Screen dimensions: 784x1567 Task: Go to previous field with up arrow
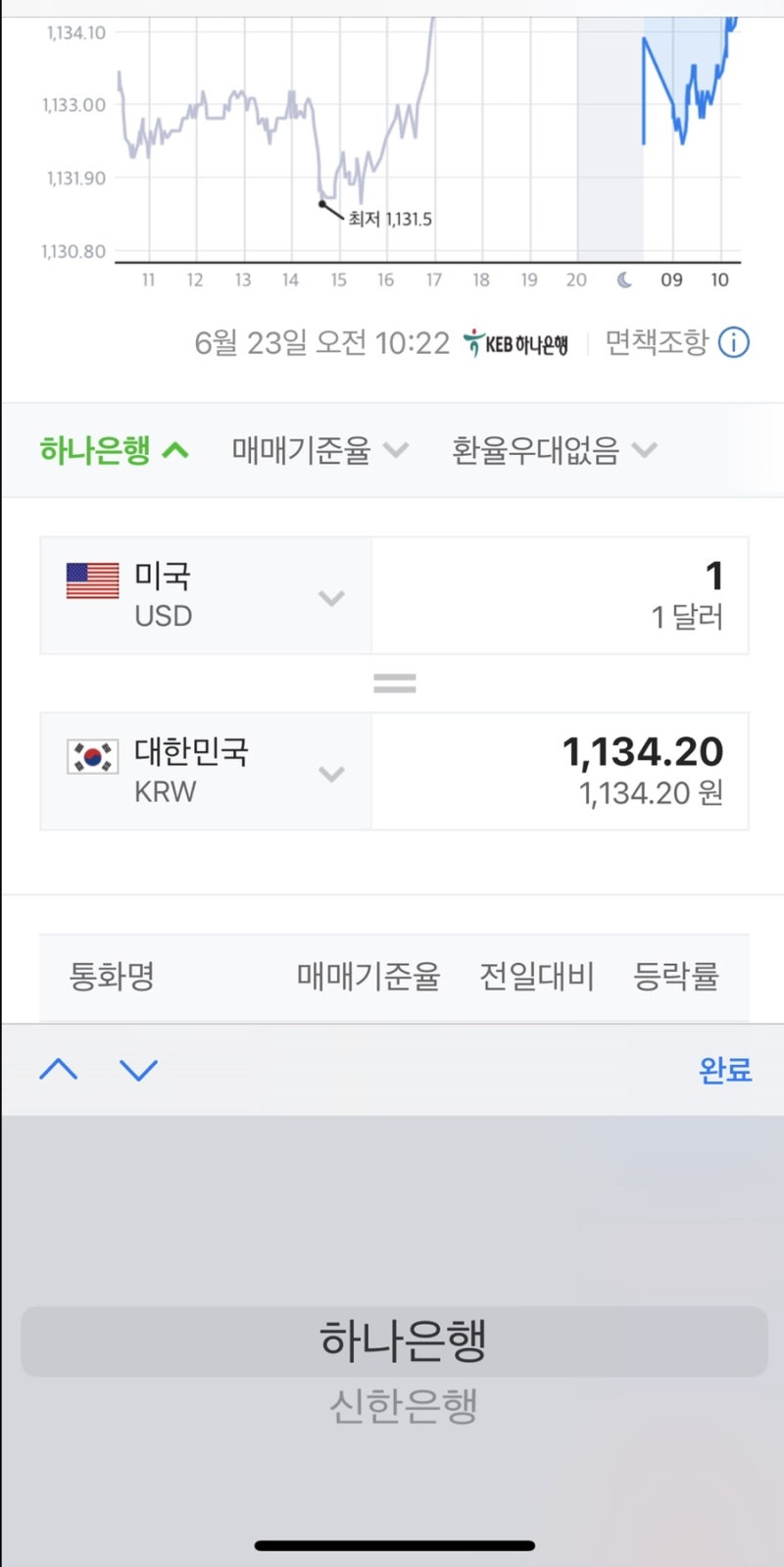[59, 1070]
